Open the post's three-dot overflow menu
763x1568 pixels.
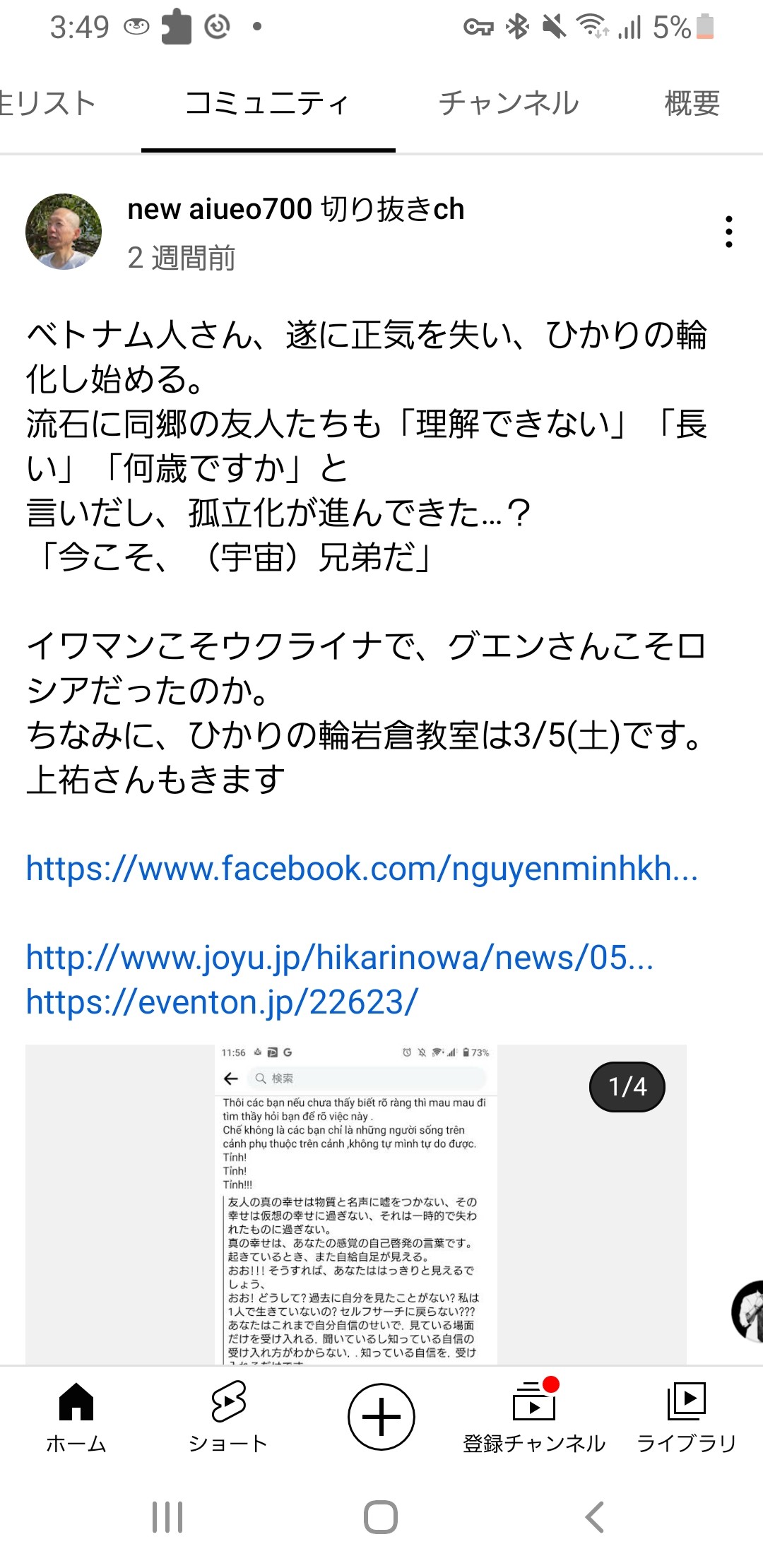pos(728,232)
